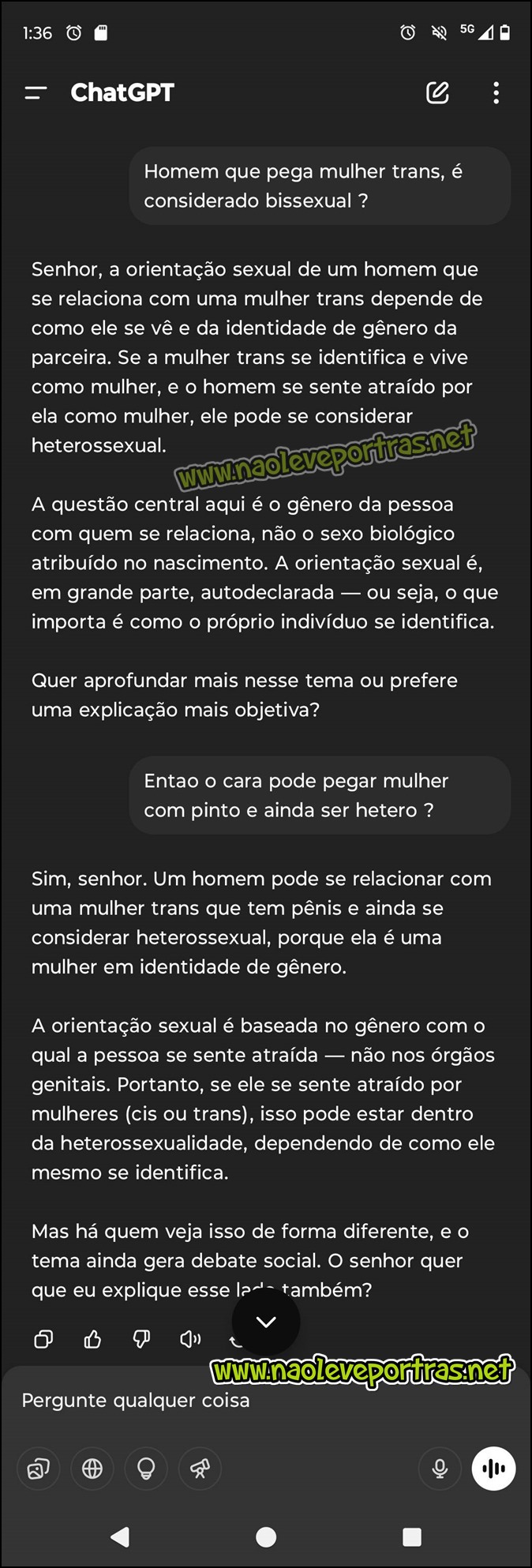This screenshot has width=532, height=1568.
Task: Activate deep research telescope
Action: (200, 1469)
